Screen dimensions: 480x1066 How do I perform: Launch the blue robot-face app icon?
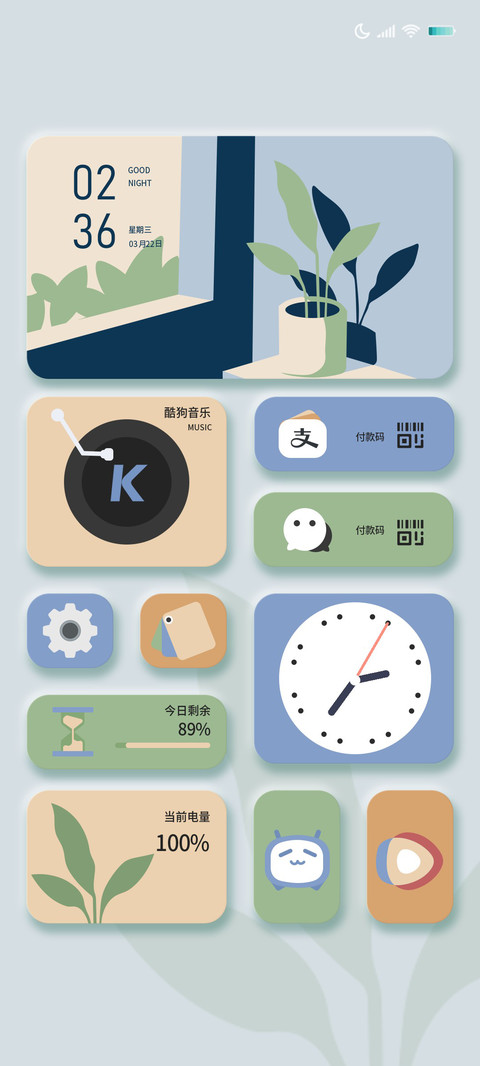(297, 857)
